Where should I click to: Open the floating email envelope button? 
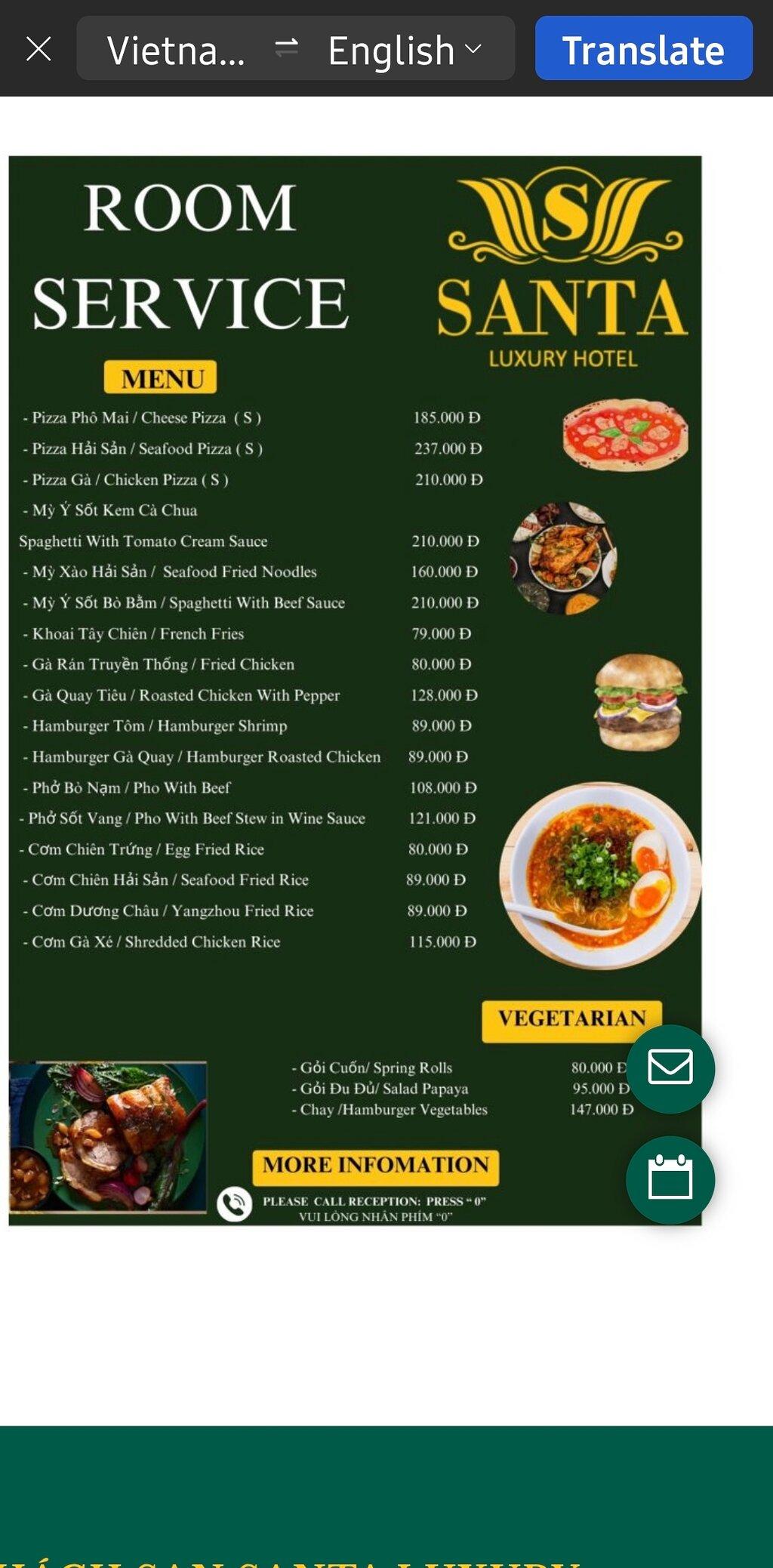click(670, 1067)
